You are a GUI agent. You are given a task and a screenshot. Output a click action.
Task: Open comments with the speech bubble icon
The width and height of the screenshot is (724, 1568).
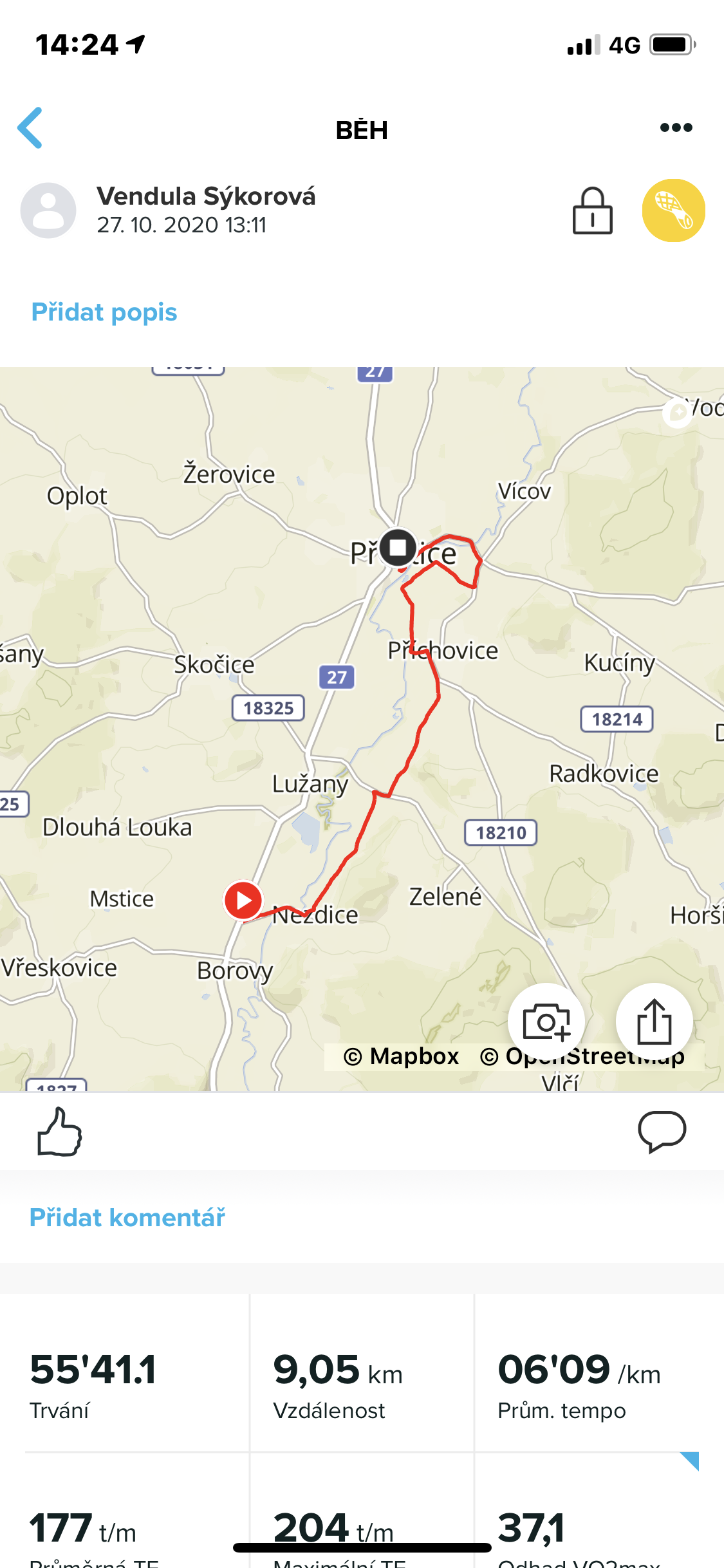[662, 1131]
